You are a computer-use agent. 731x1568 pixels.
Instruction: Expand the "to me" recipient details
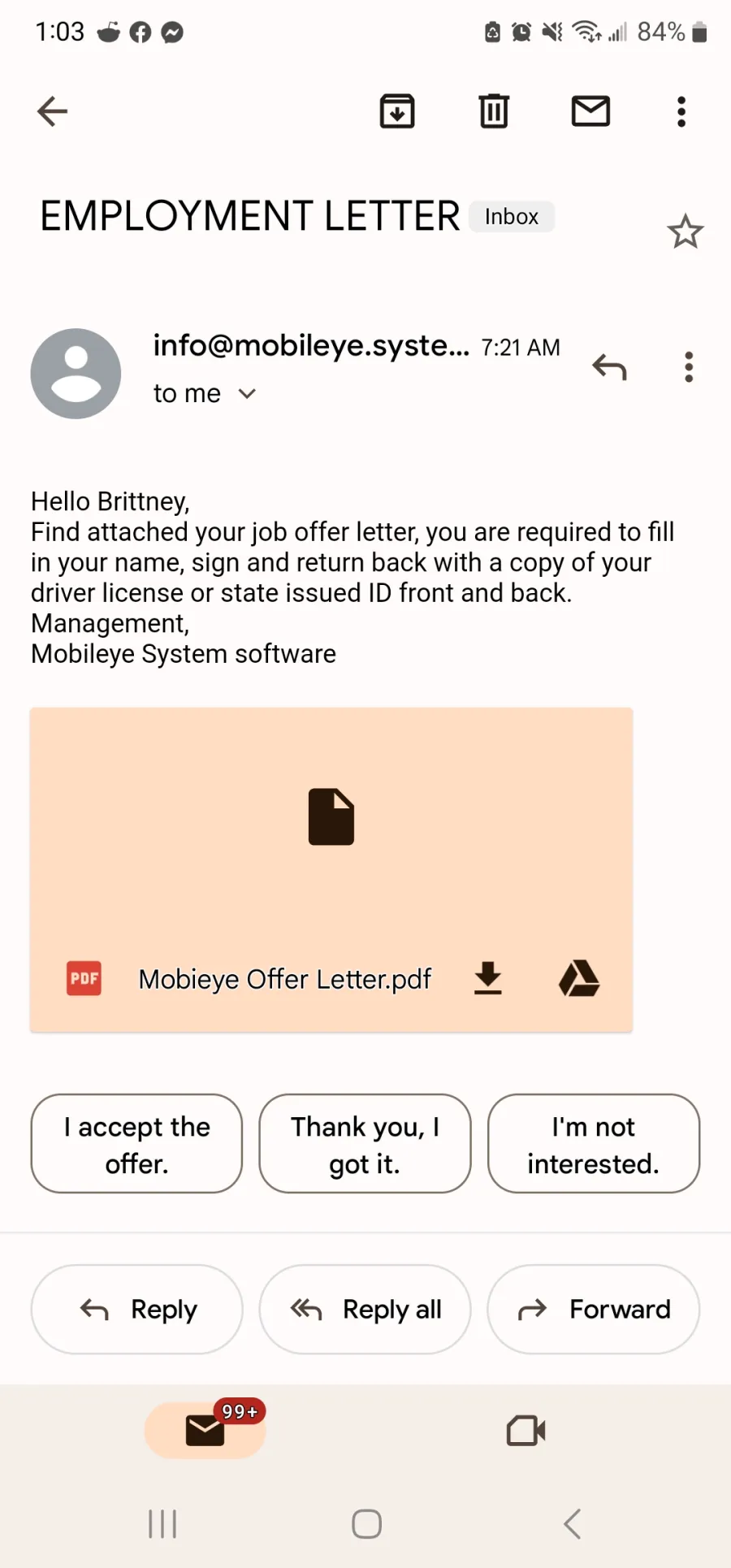point(205,394)
